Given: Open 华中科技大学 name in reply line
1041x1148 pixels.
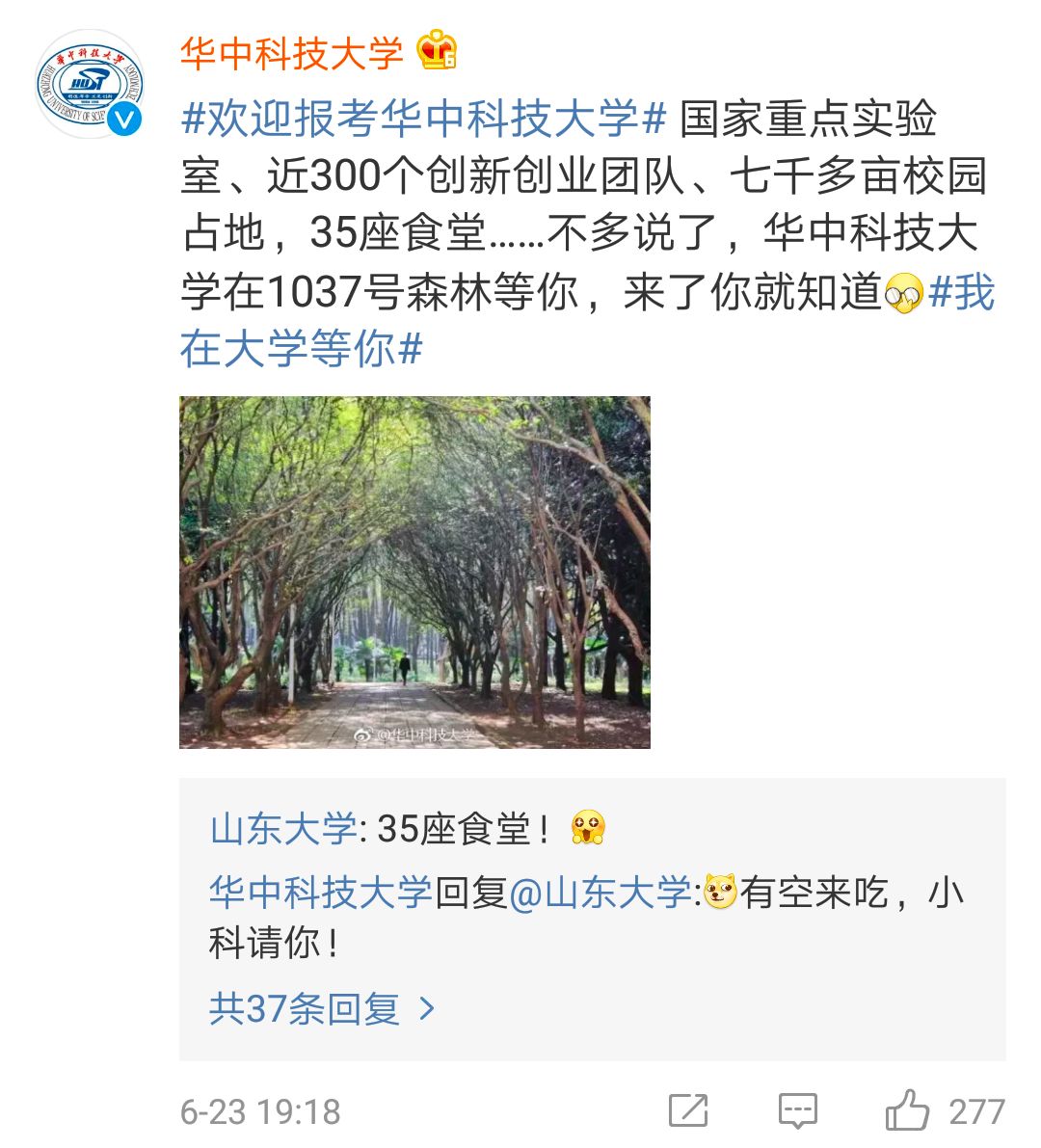Looking at the screenshot, I should (x=320, y=893).
